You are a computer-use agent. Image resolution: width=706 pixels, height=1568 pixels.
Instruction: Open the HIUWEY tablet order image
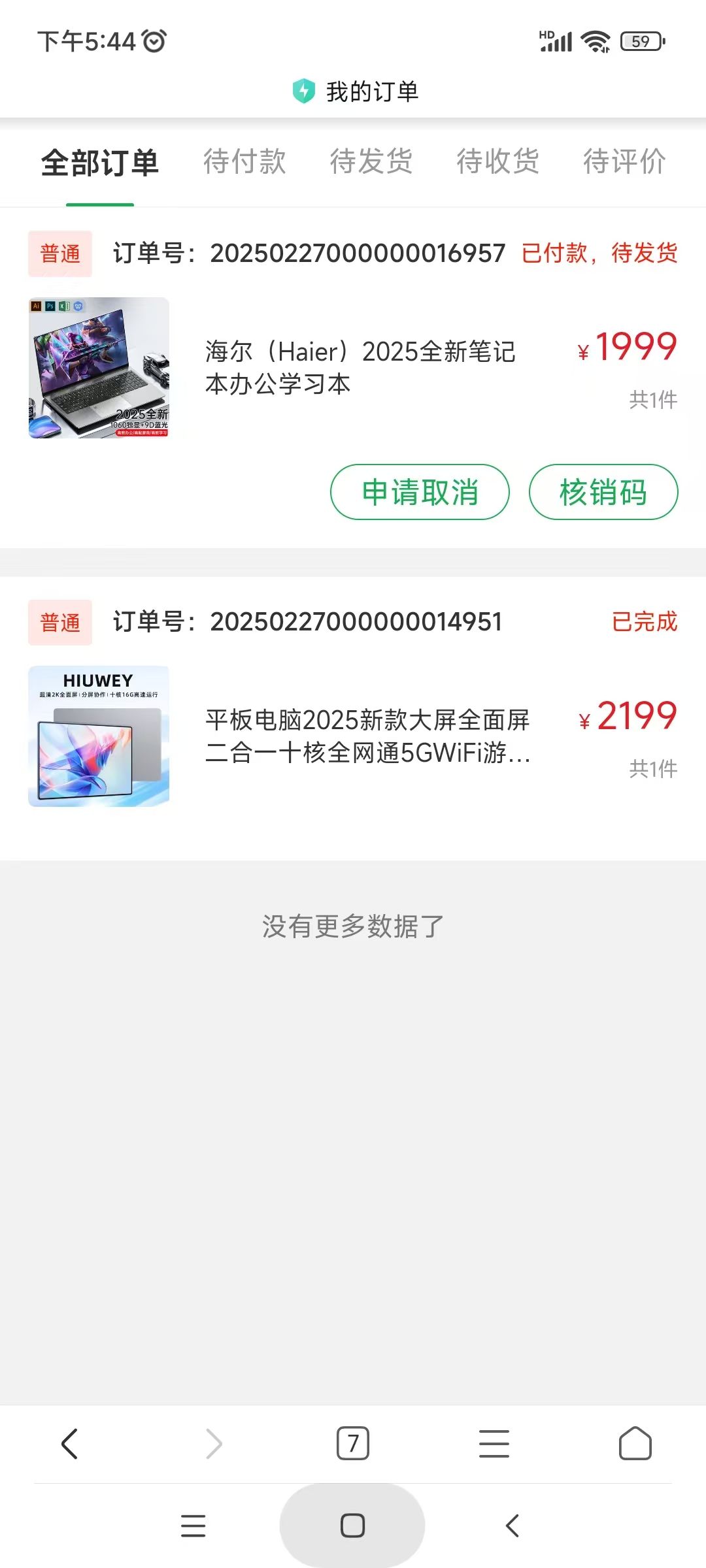point(99,736)
